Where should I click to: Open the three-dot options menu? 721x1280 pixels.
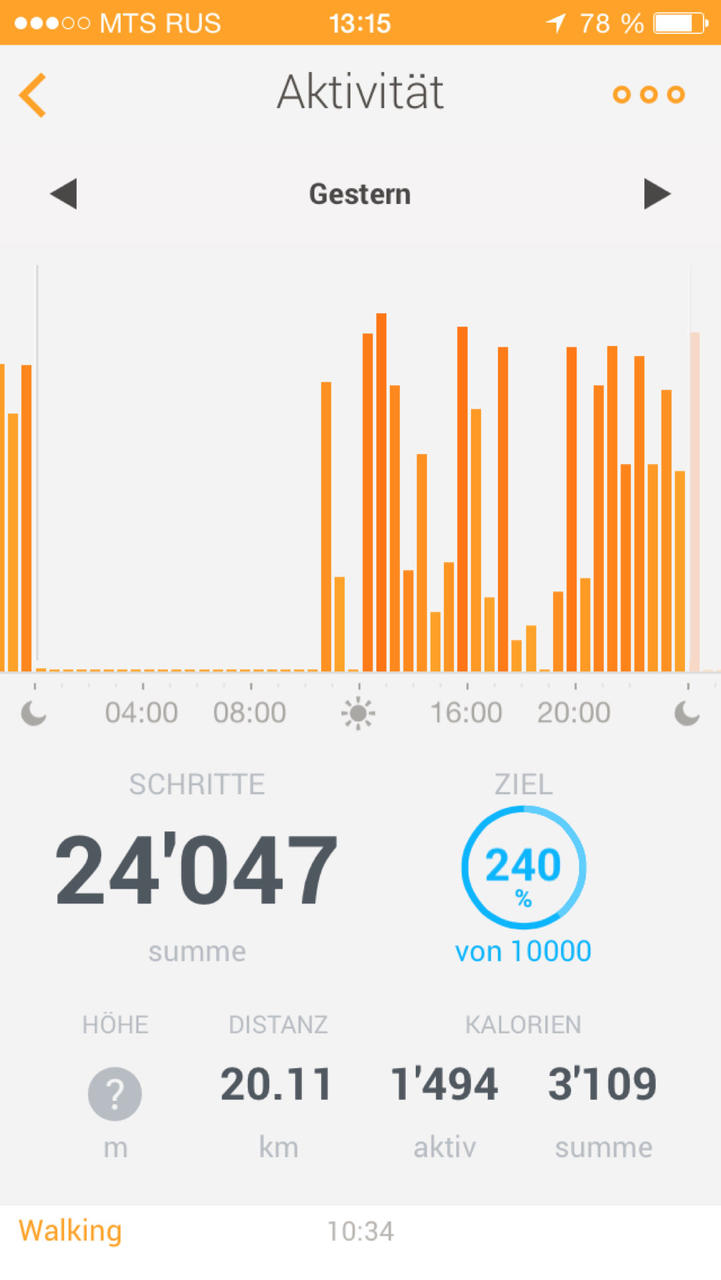[x=648, y=95]
